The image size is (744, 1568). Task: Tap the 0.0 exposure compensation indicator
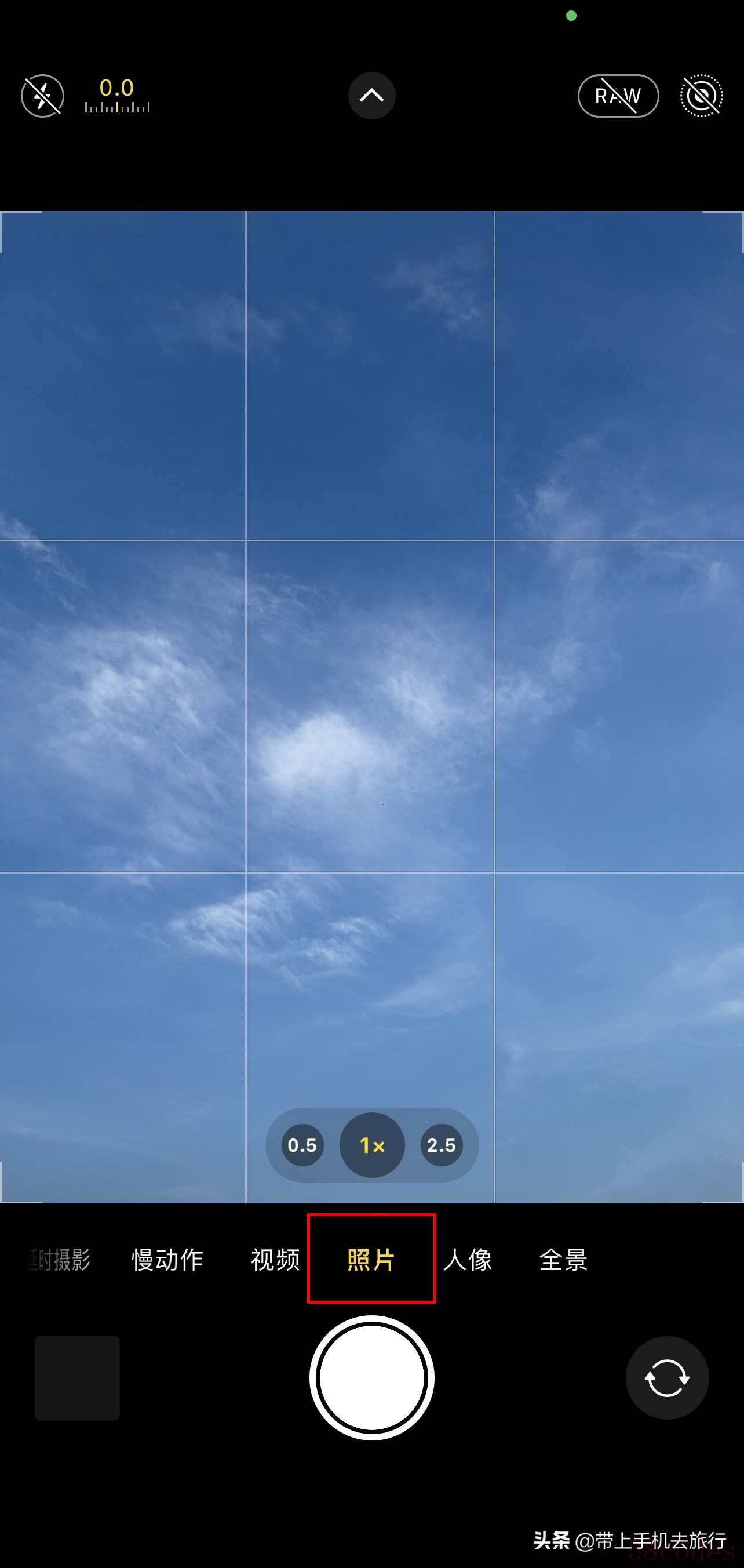[117, 96]
